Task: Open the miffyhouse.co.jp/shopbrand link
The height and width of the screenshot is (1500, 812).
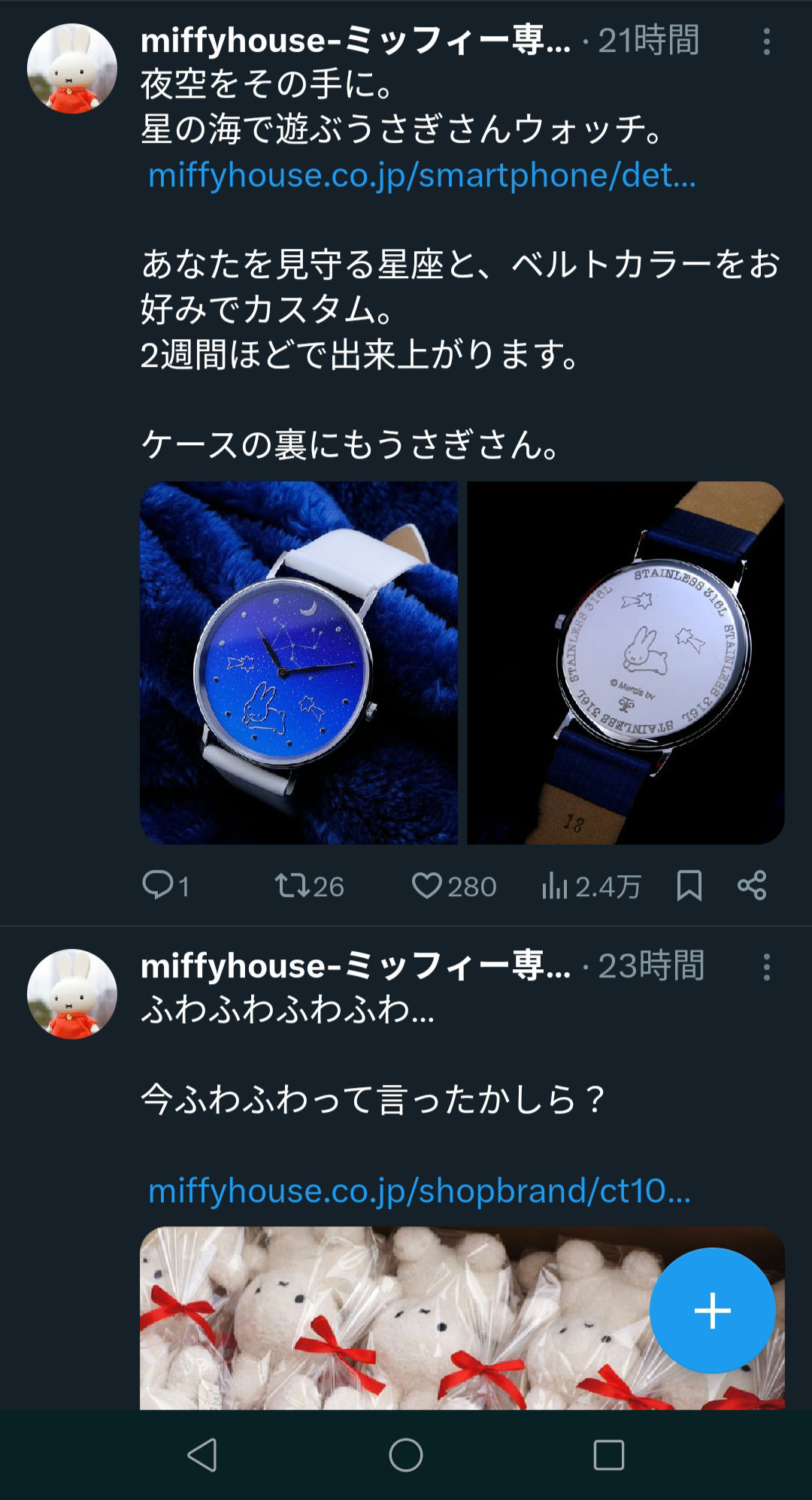Action: pyautogui.click(x=419, y=1191)
